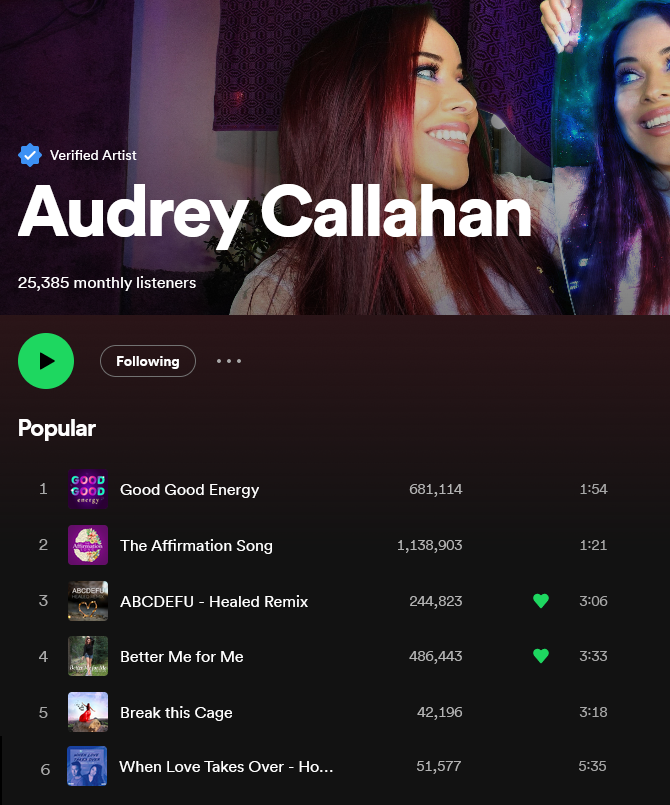Viewport: 670px width, 805px height.
Task: Play Audrey Callahan's music
Action: [46, 361]
